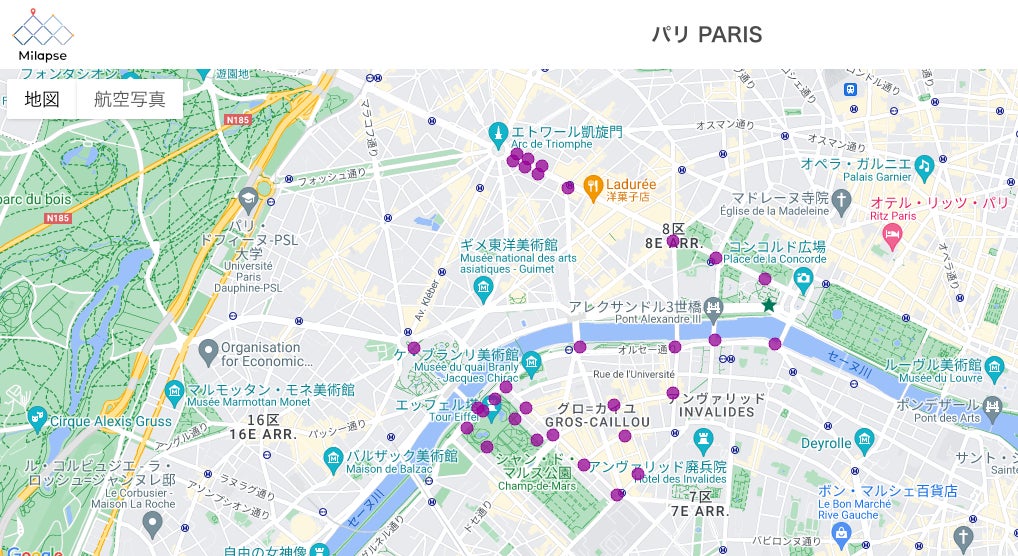
Task: Tap the purple marker beside Ladurée
Action: click(x=569, y=187)
